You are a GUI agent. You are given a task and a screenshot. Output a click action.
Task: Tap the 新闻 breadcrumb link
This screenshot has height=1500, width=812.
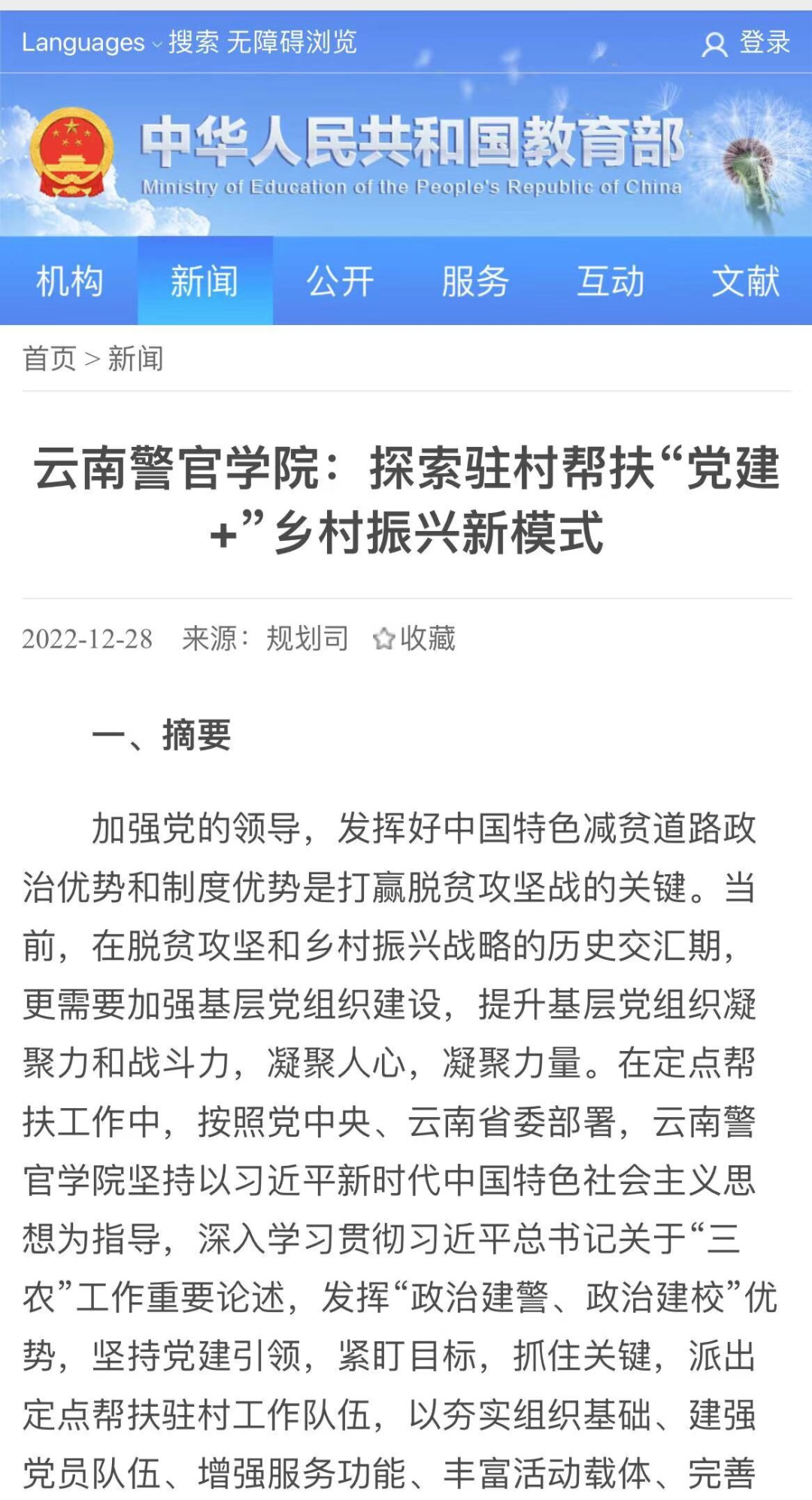click(x=135, y=359)
